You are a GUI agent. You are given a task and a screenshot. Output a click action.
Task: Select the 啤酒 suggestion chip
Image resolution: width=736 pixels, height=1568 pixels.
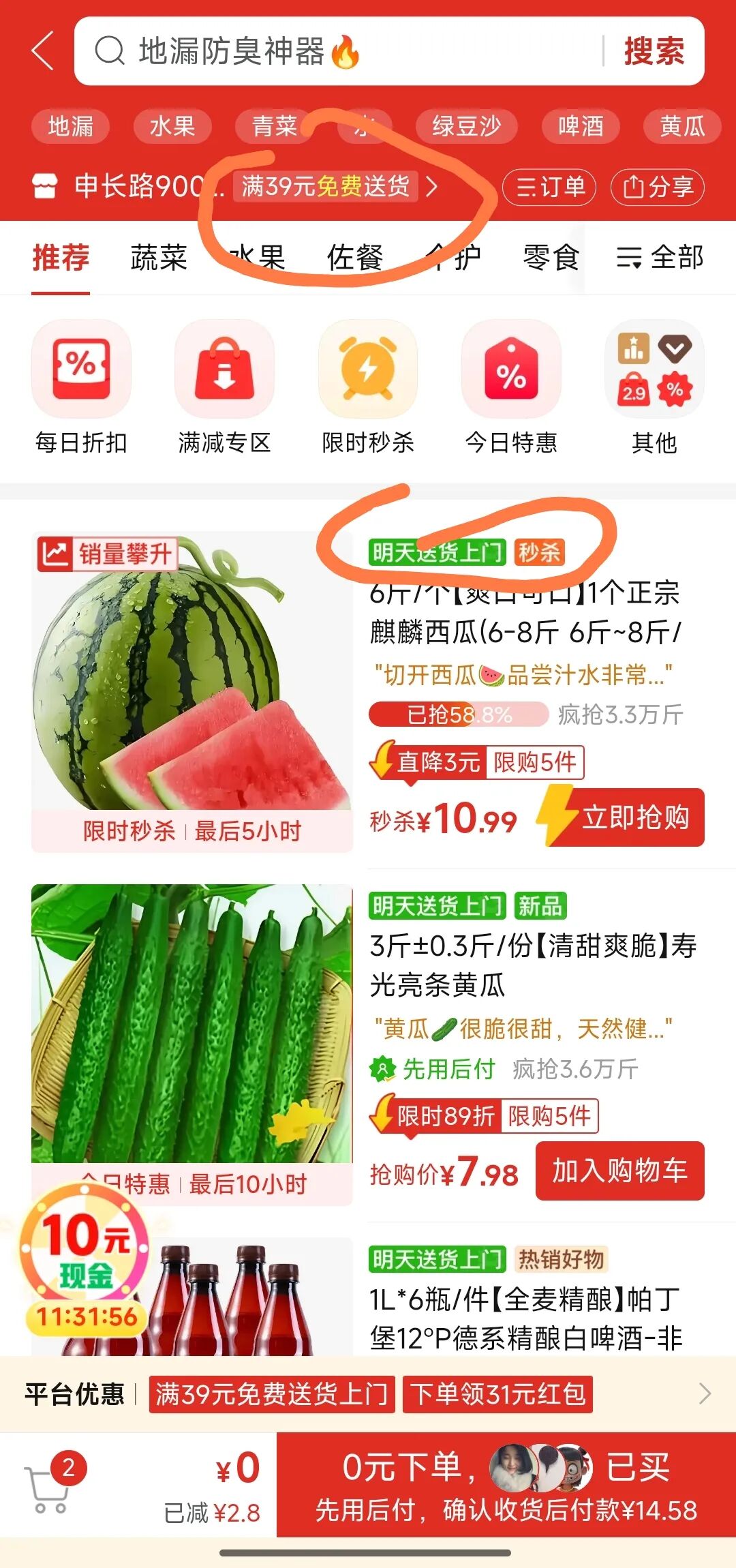tap(581, 126)
